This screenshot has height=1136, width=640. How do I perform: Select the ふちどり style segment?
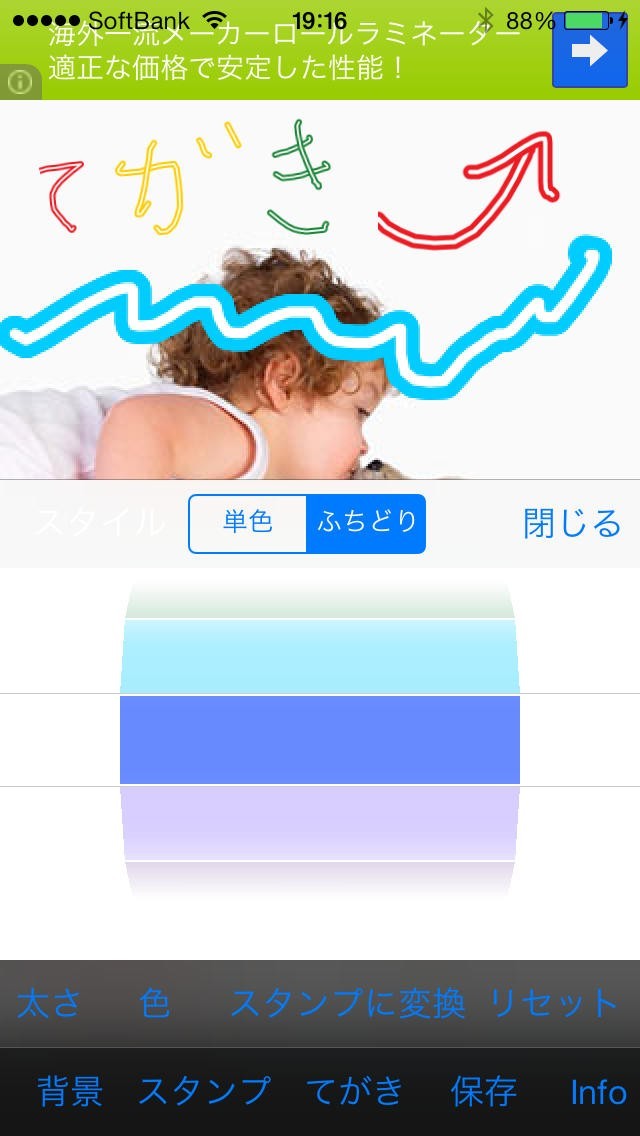(x=366, y=523)
